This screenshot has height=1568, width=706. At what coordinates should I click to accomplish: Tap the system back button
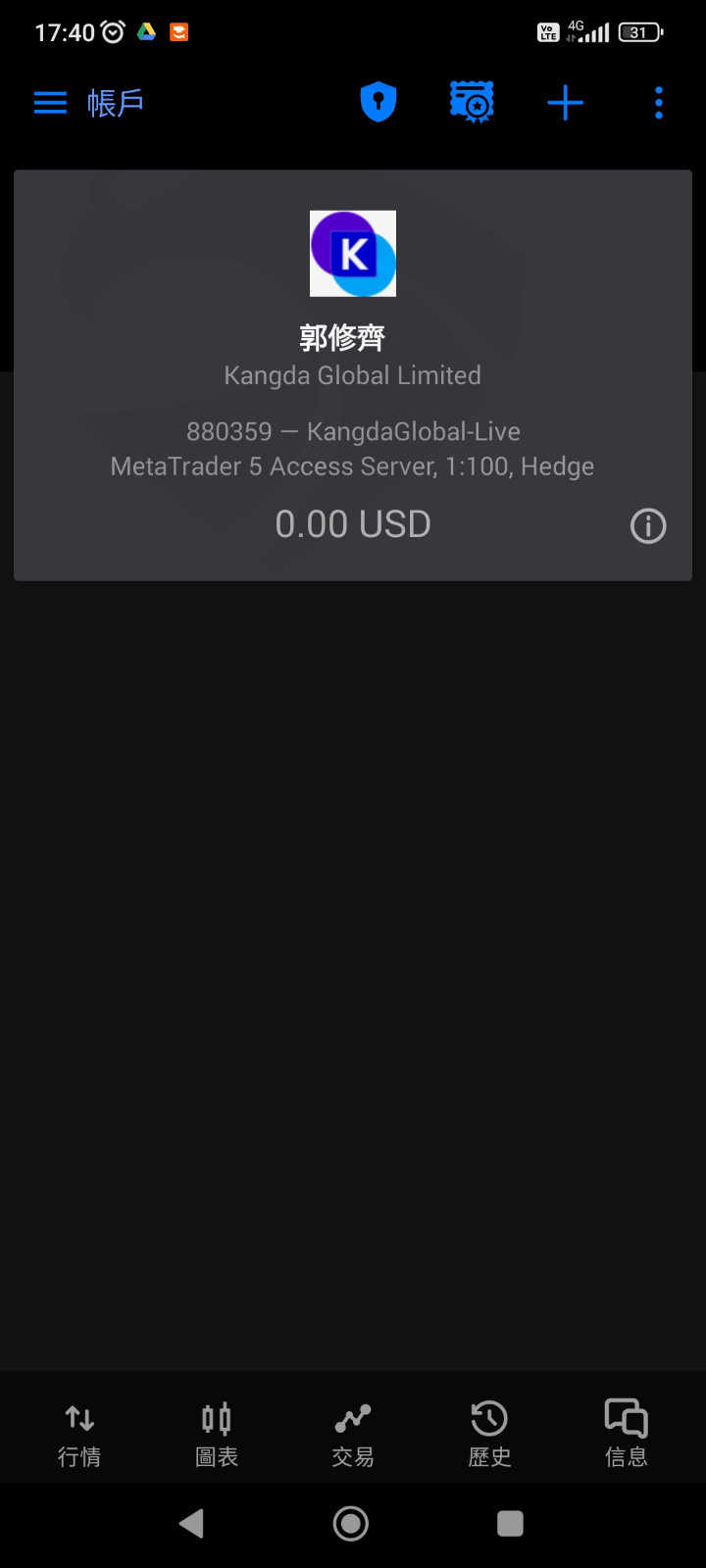(x=192, y=1523)
